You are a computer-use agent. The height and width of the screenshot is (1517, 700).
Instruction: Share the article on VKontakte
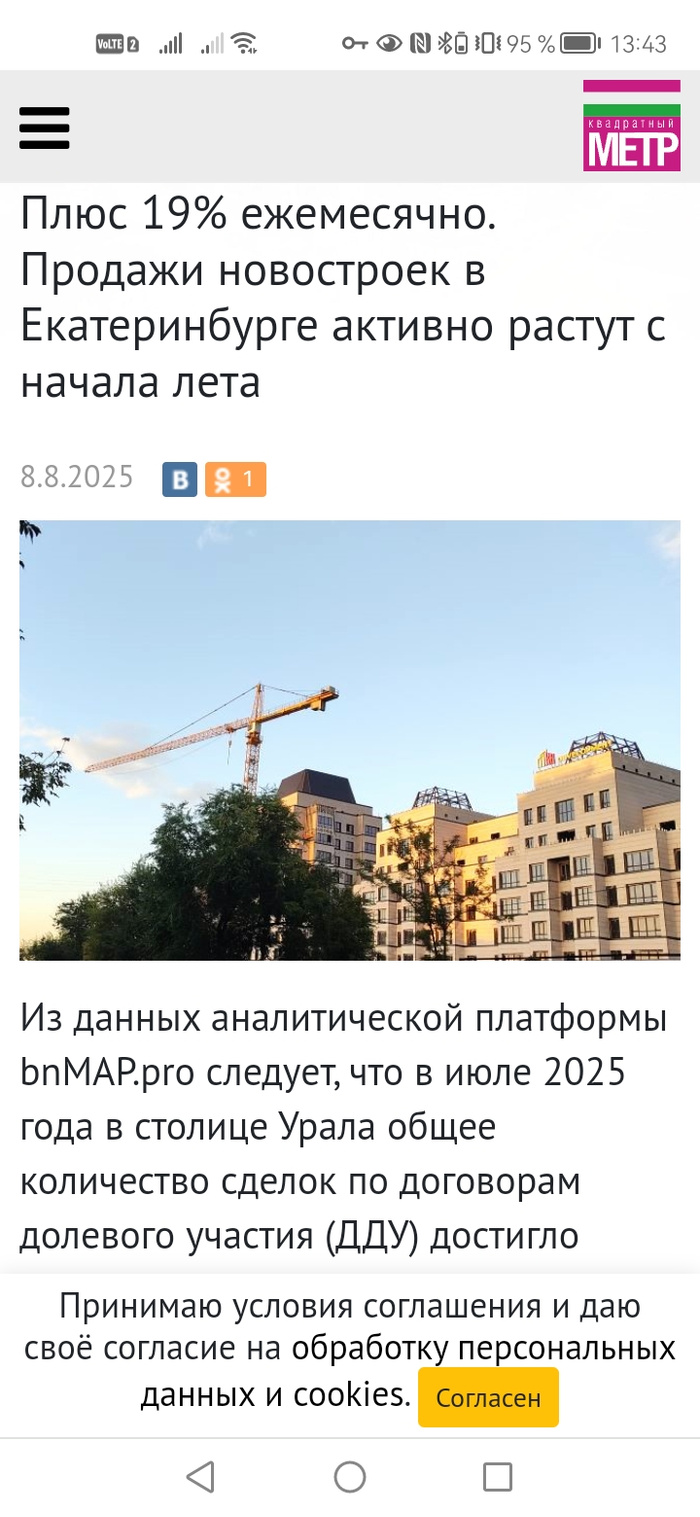(180, 480)
